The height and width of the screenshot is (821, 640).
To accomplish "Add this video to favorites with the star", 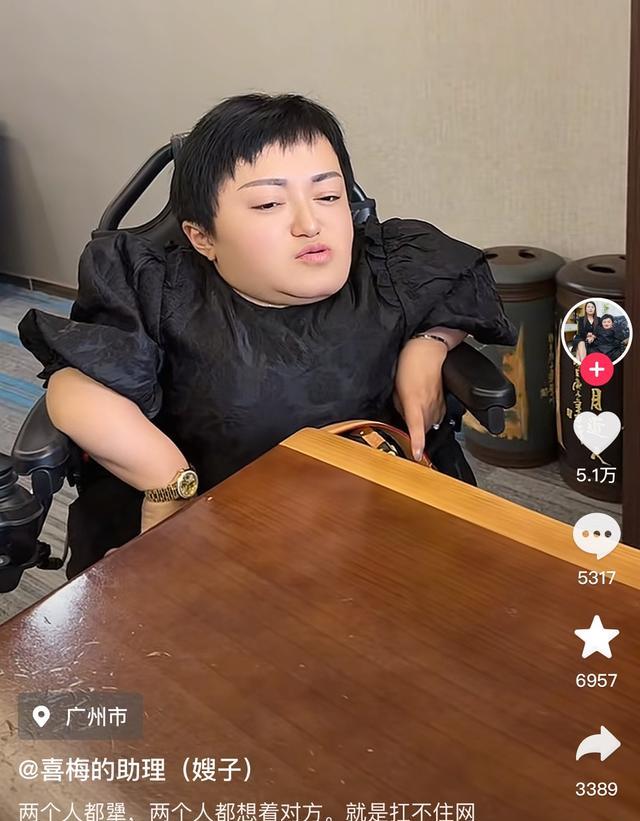I will (596, 637).
